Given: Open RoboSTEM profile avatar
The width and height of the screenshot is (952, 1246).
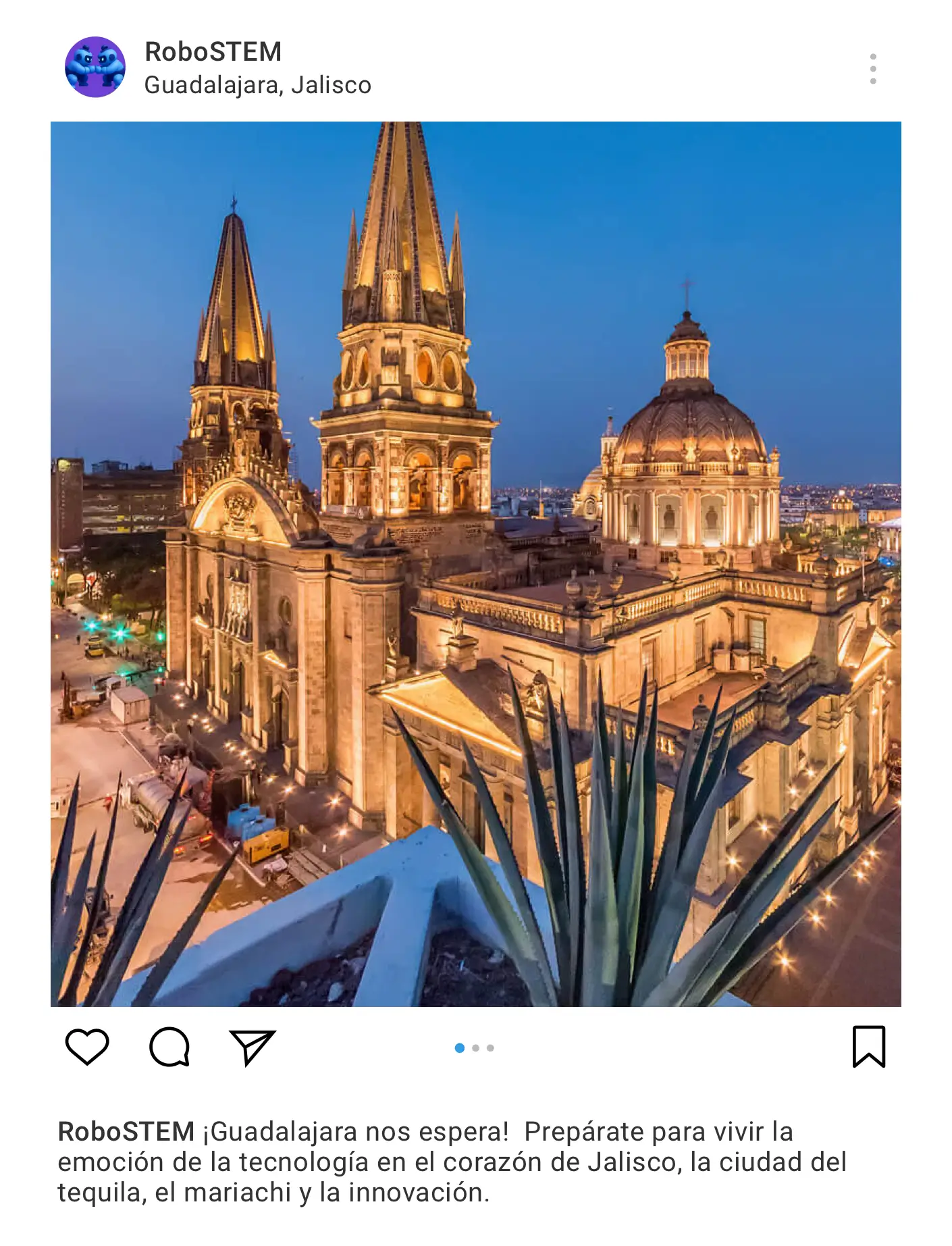Looking at the screenshot, I should click(x=95, y=67).
